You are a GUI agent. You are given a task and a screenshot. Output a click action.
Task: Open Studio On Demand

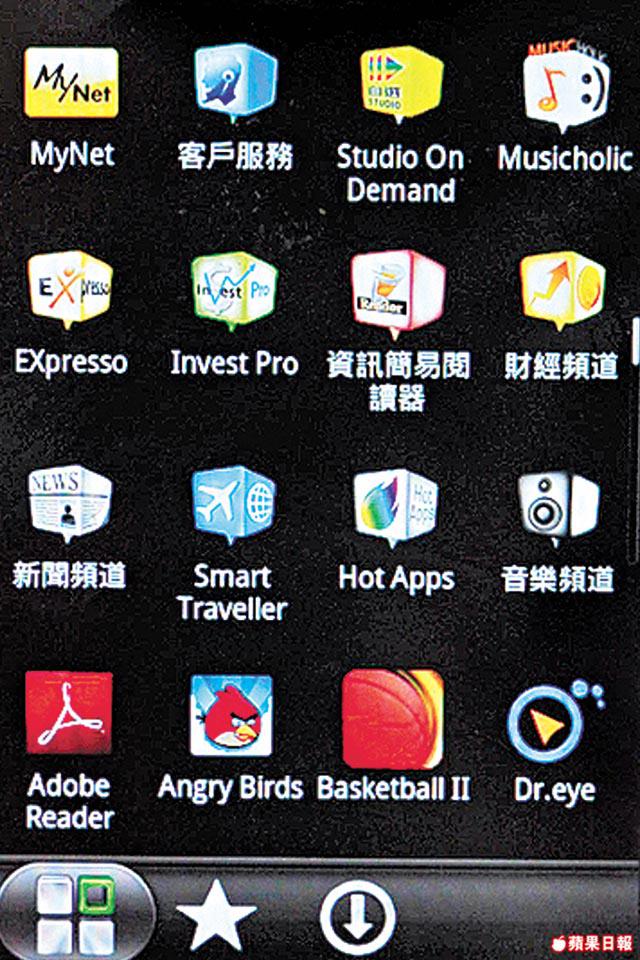400,87
